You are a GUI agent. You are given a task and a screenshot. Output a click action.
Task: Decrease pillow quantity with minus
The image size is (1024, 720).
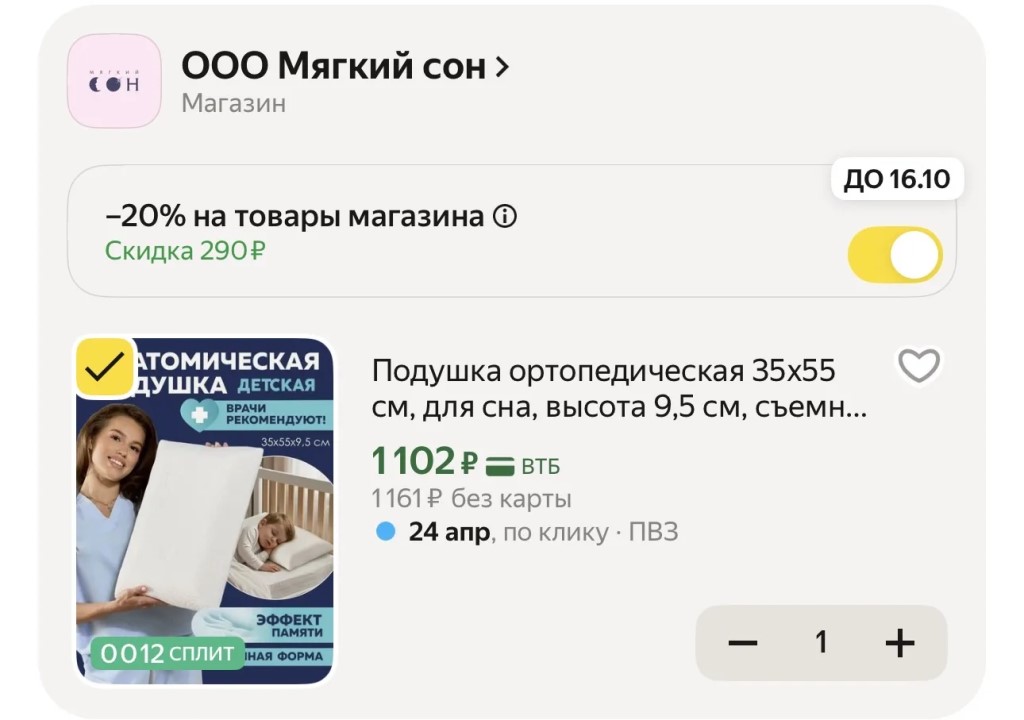[x=742, y=643]
